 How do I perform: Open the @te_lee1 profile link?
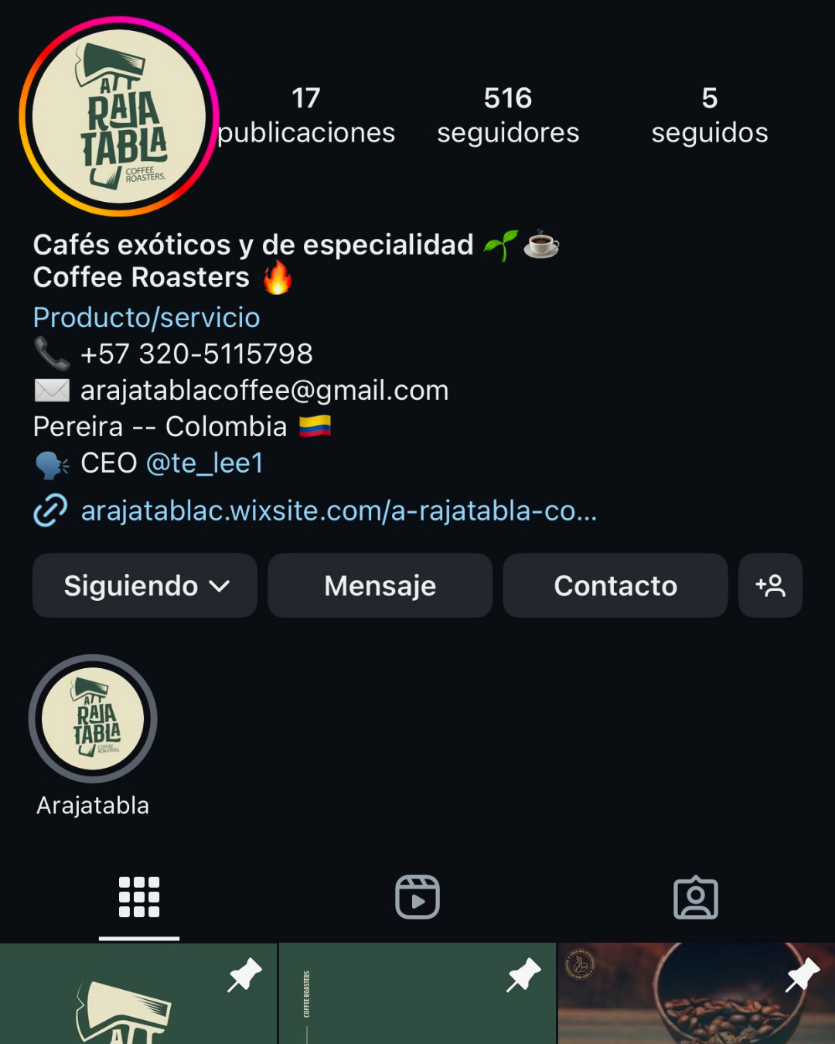(x=205, y=463)
